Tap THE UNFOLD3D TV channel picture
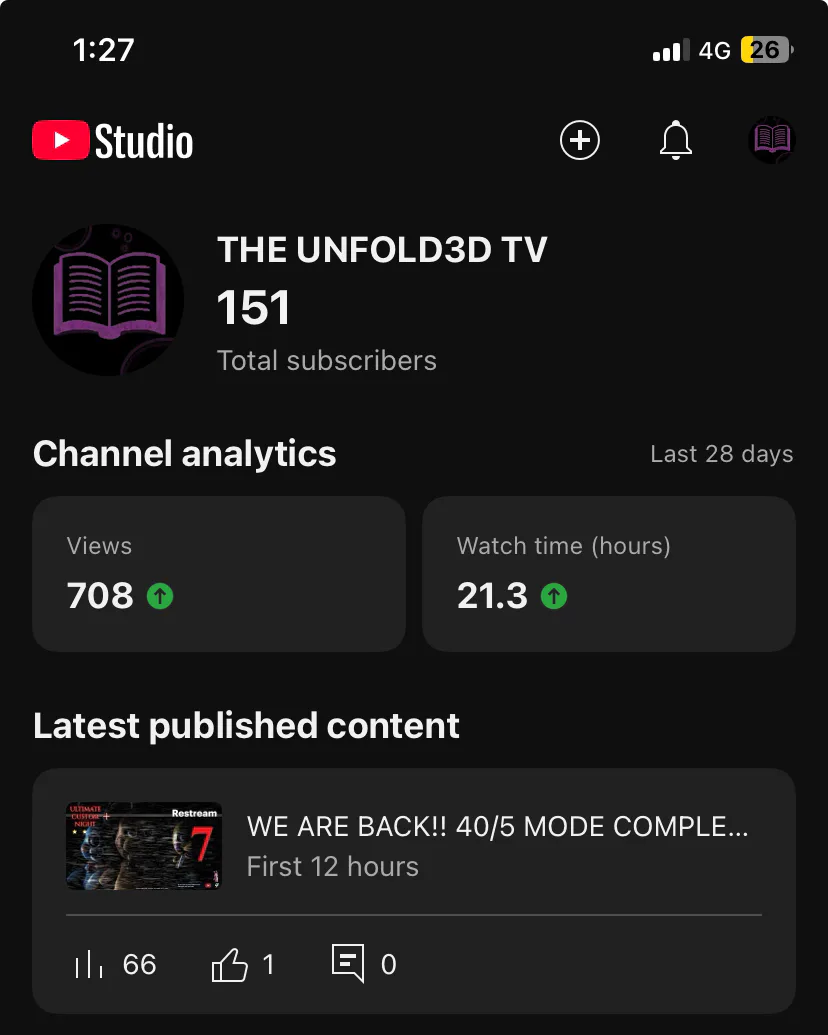828x1035 pixels. pyautogui.click(x=108, y=300)
